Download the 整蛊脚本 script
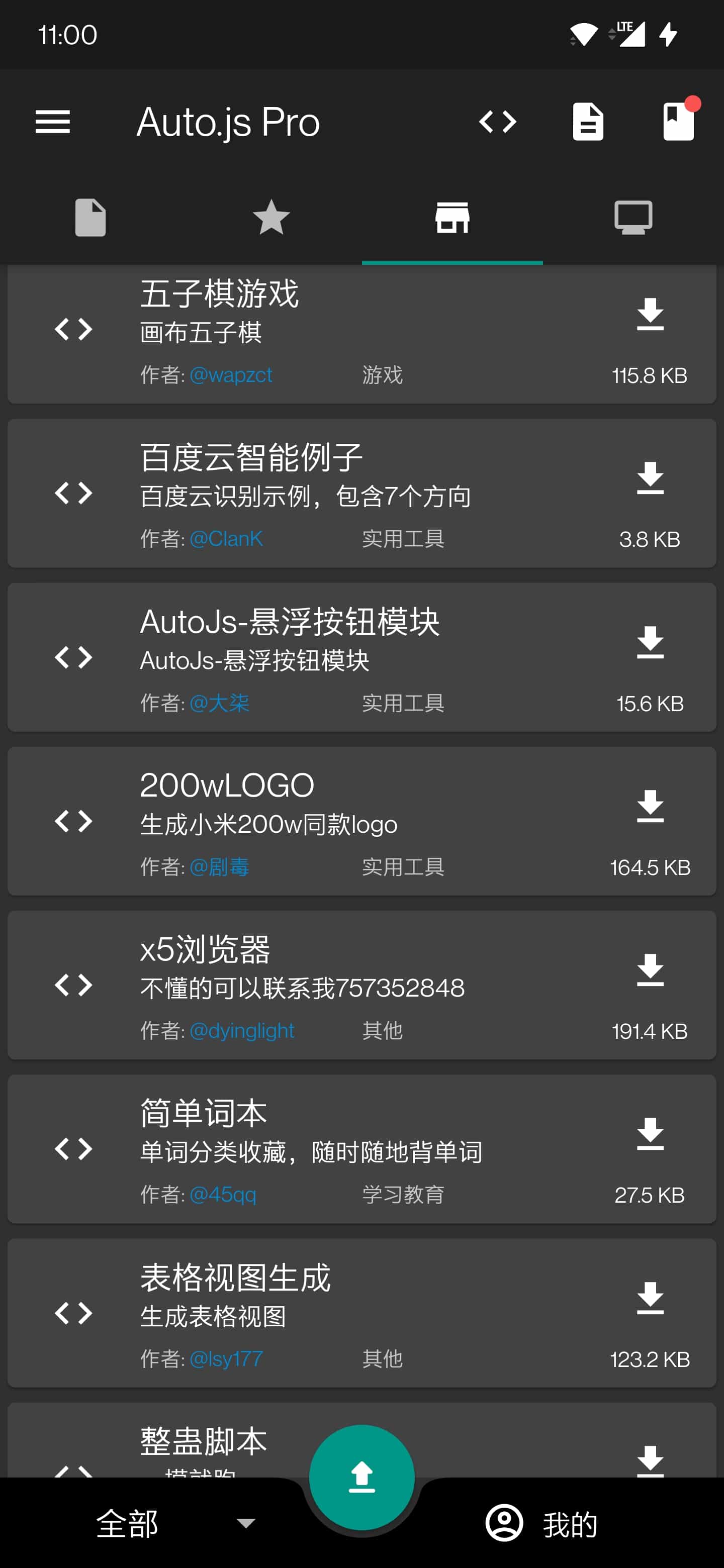 (650, 1461)
